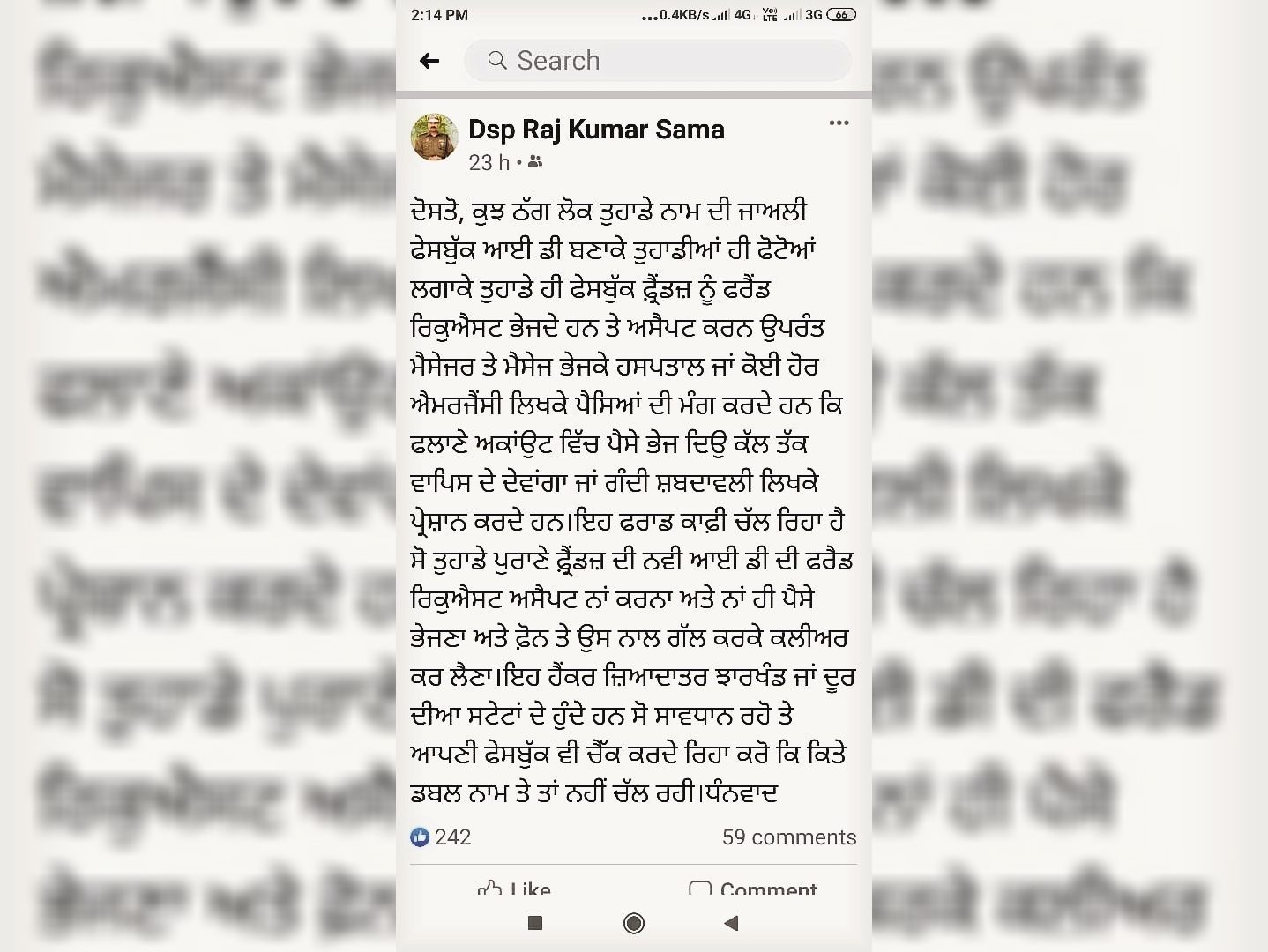The image size is (1268, 952).
Task: Tap the system home button
Action: (633, 923)
